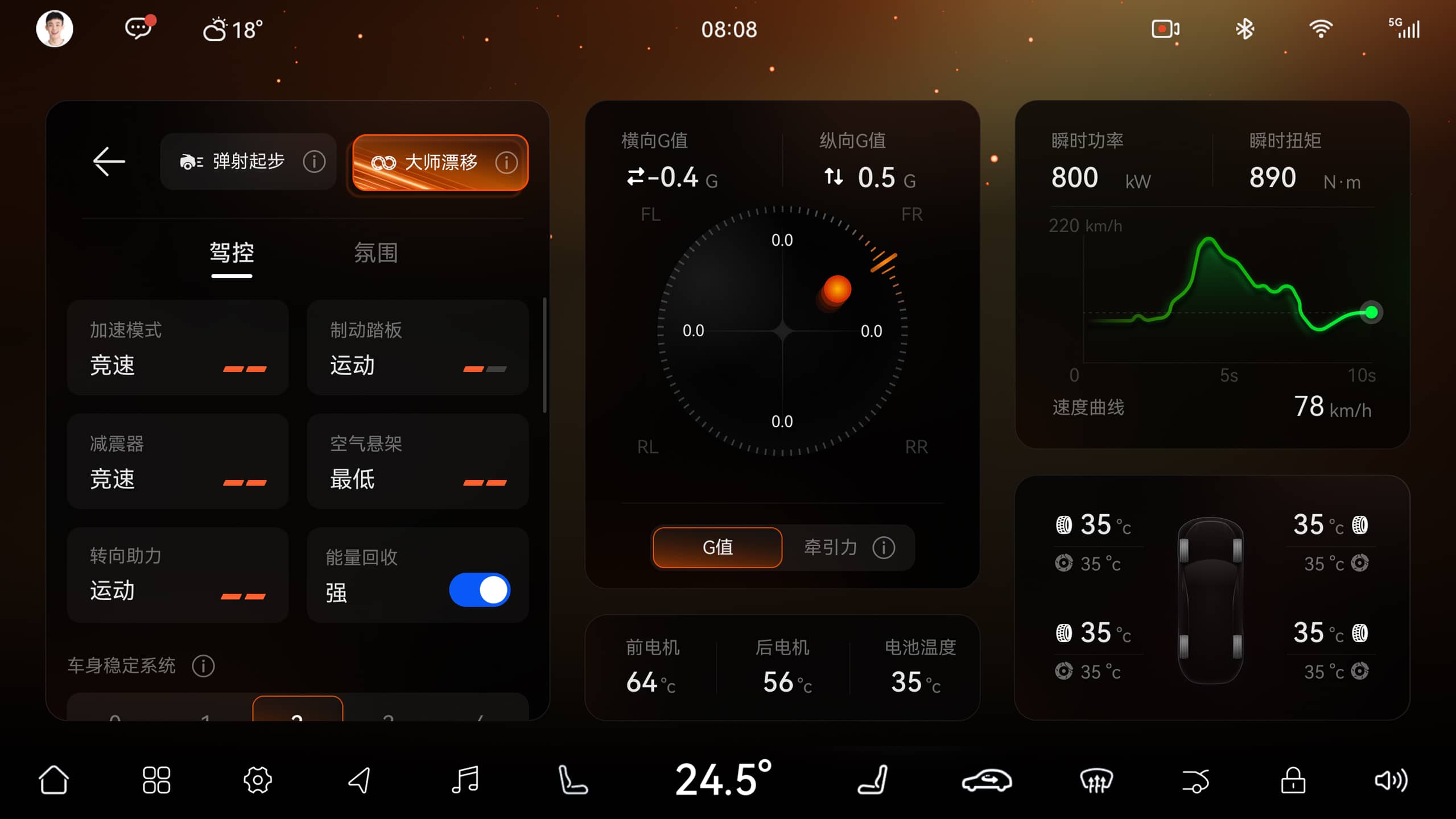Viewport: 1456px width, 819px height.
Task: Open the messages chat bubble
Action: point(138,28)
